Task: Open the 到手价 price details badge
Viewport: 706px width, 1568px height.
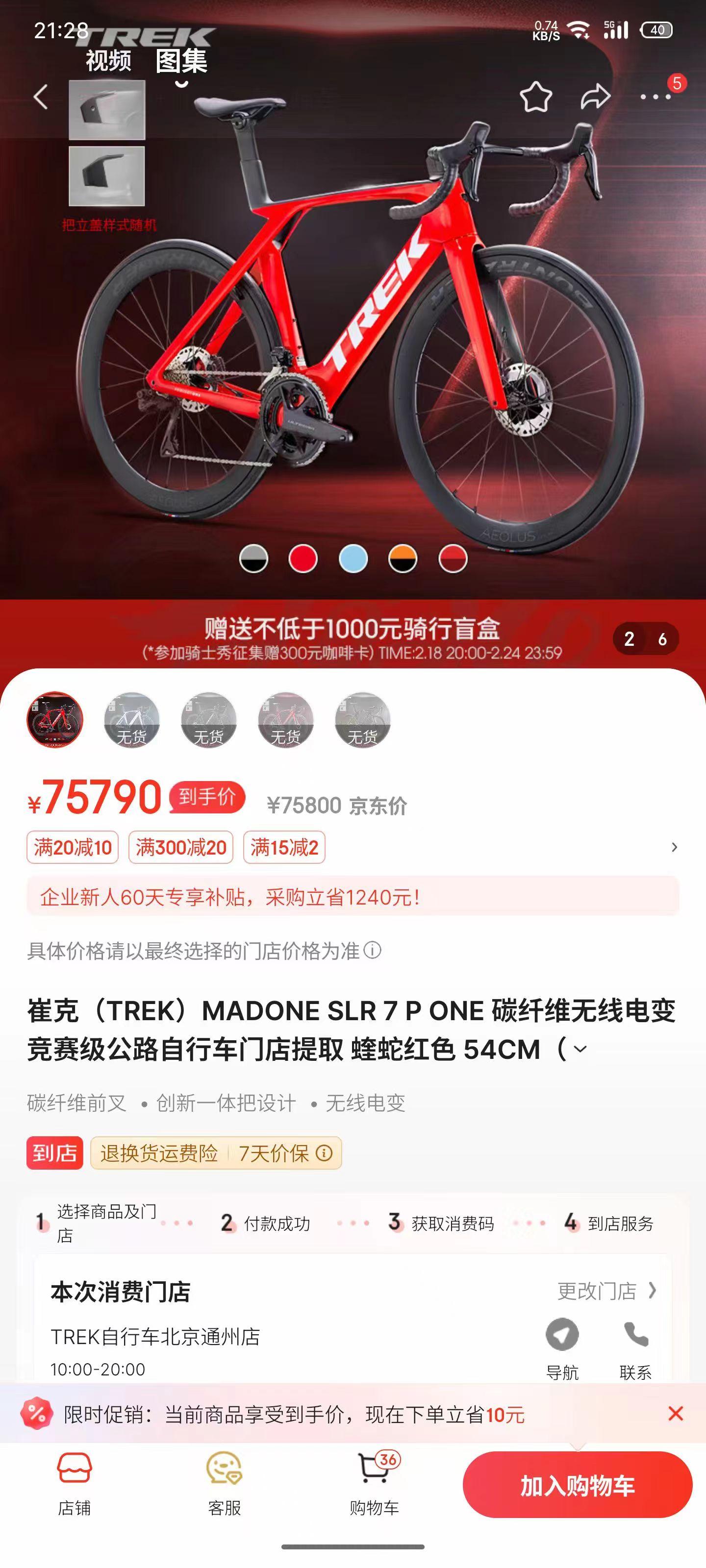Action: (x=207, y=797)
